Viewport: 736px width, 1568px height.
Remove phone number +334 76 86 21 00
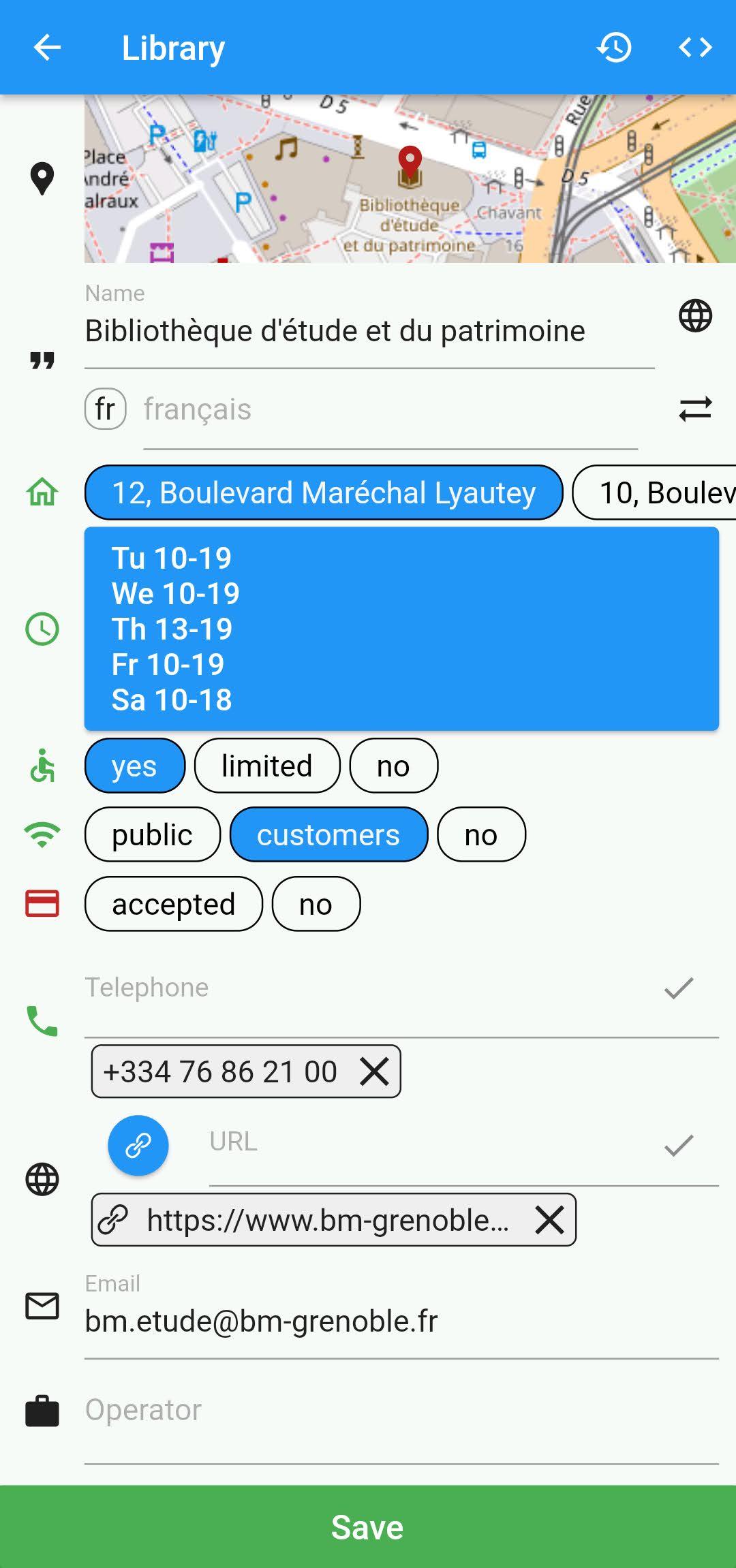tap(374, 1071)
